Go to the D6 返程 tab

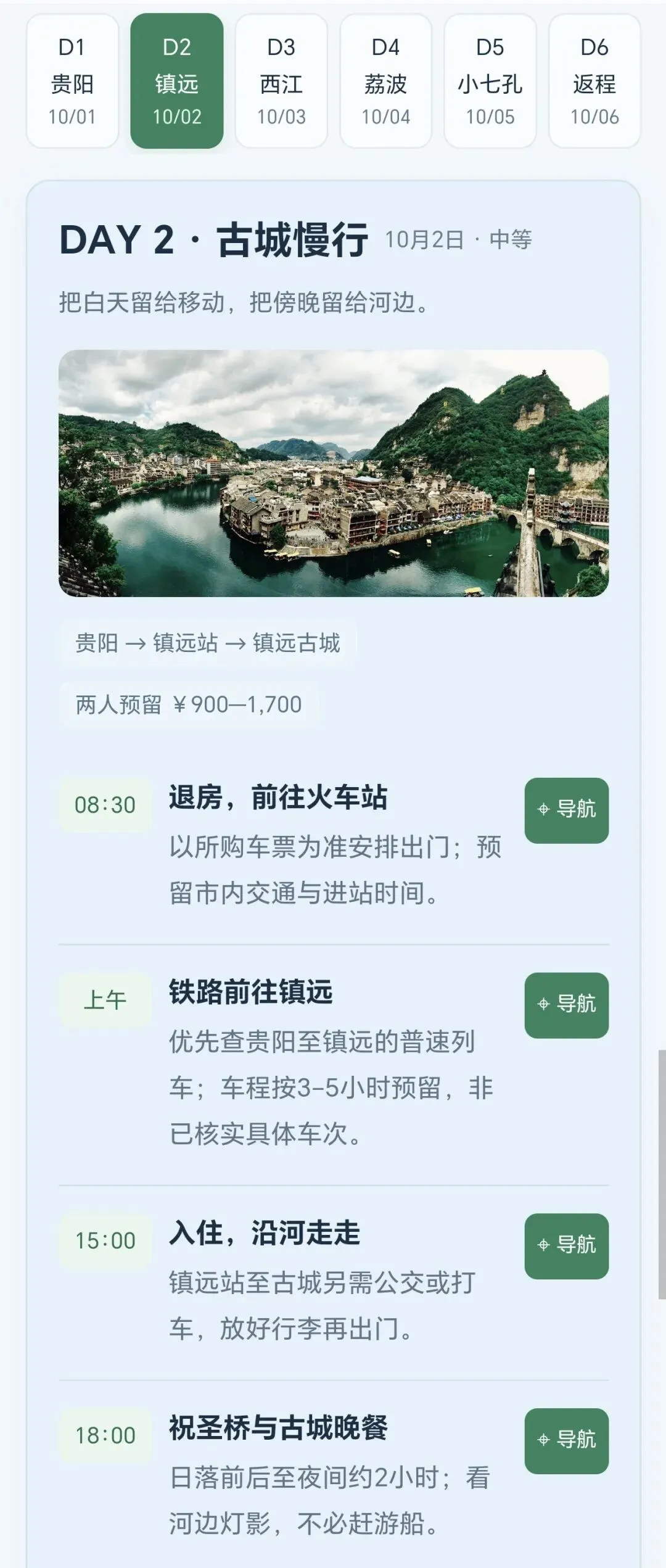point(594,81)
